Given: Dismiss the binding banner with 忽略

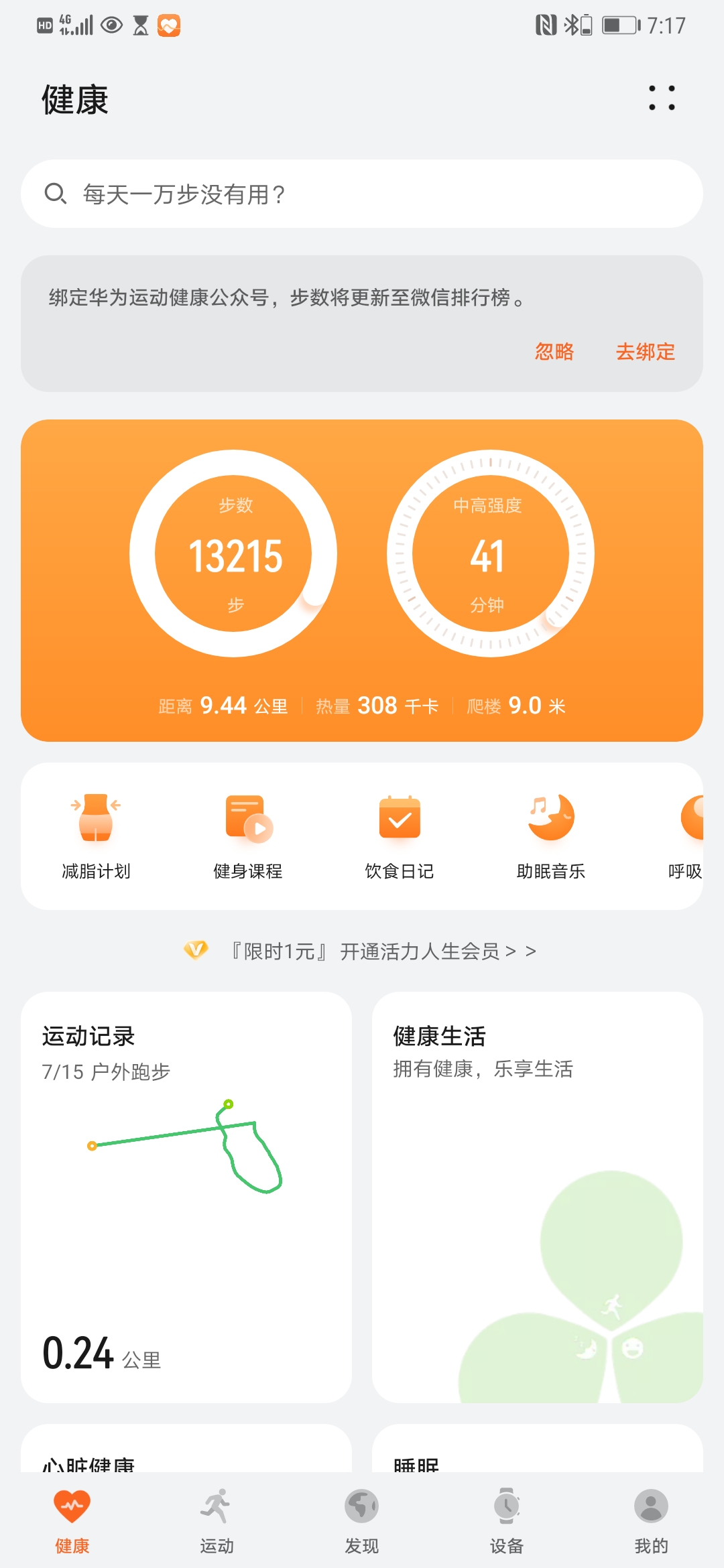Looking at the screenshot, I should pos(554,352).
